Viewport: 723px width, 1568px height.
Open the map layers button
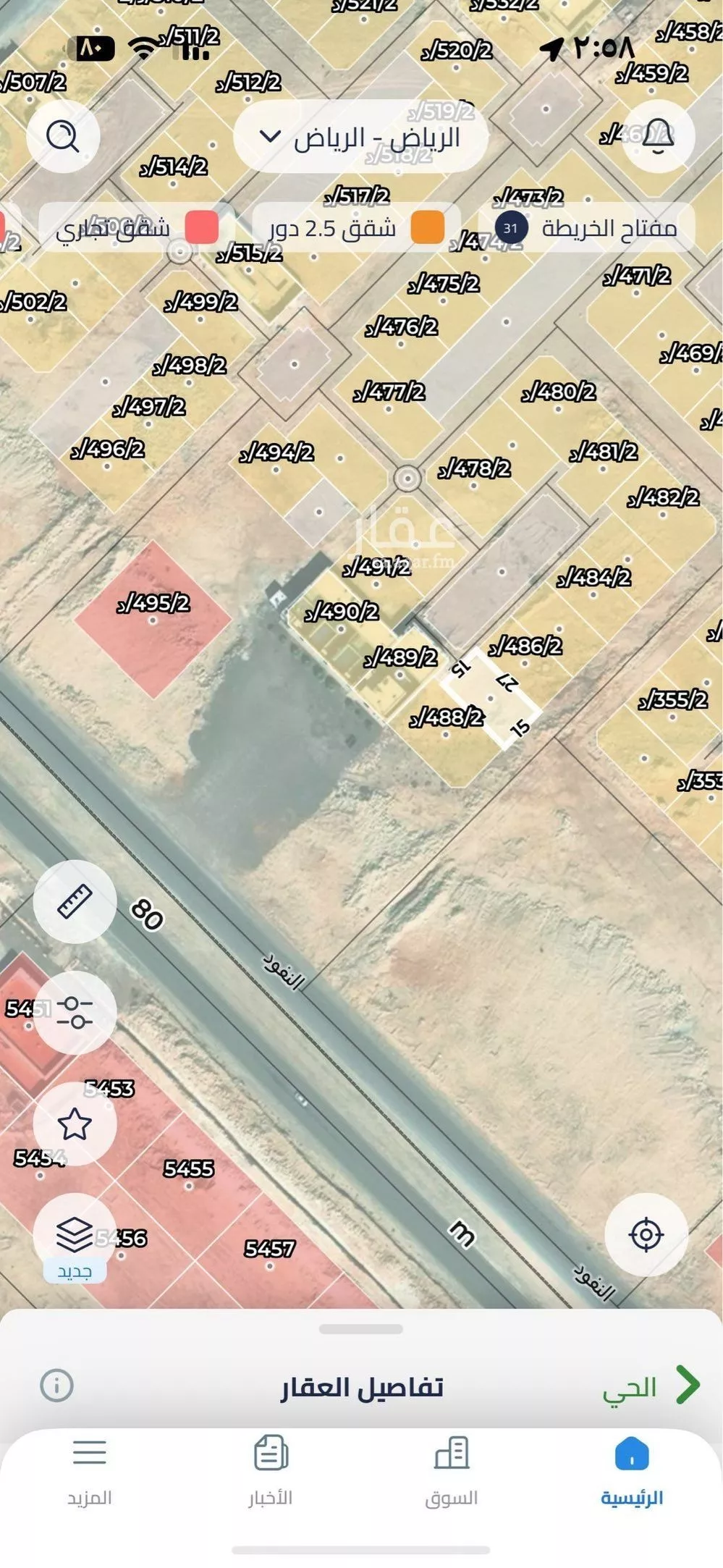click(75, 1235)
